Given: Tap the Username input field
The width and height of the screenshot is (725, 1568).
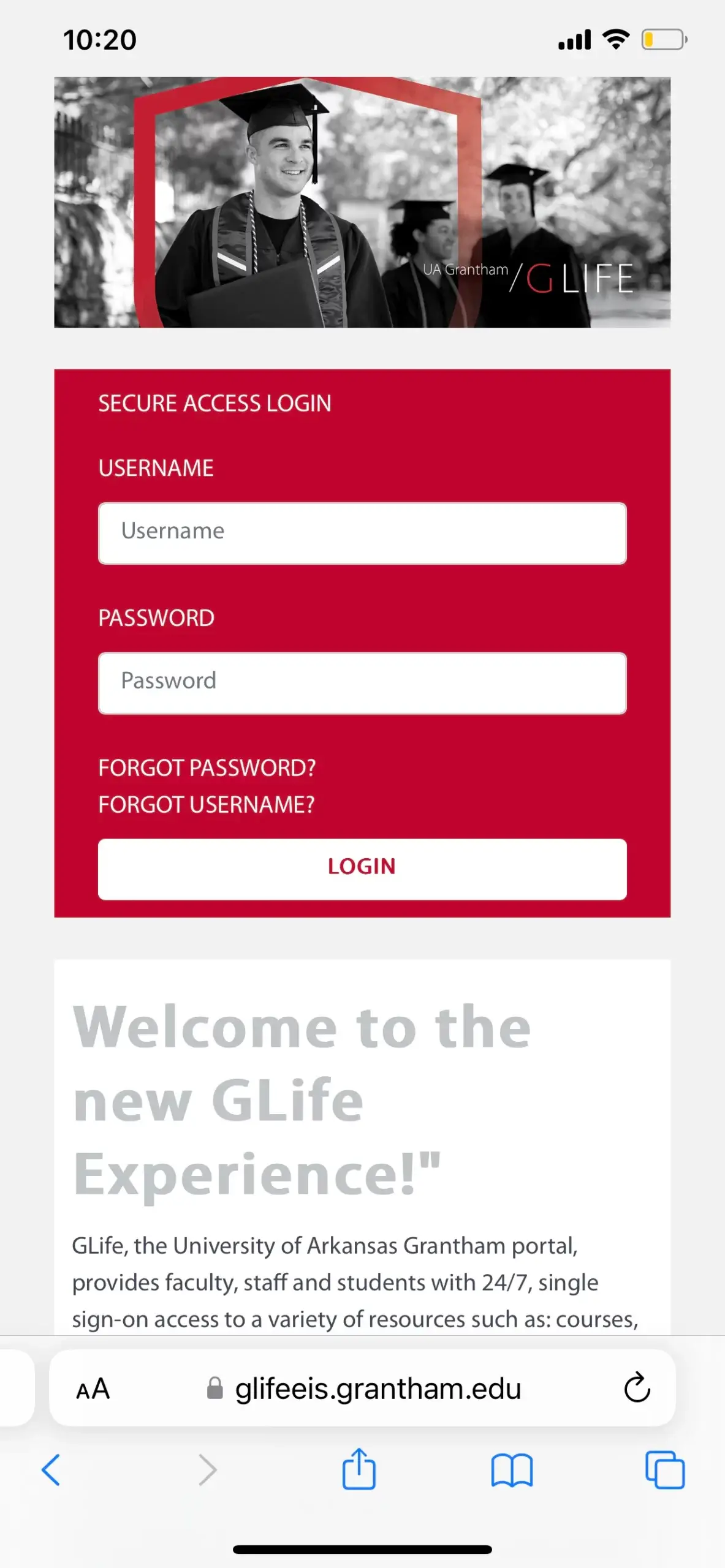Looking at the screenshot, I should click(x=362, y=533).
